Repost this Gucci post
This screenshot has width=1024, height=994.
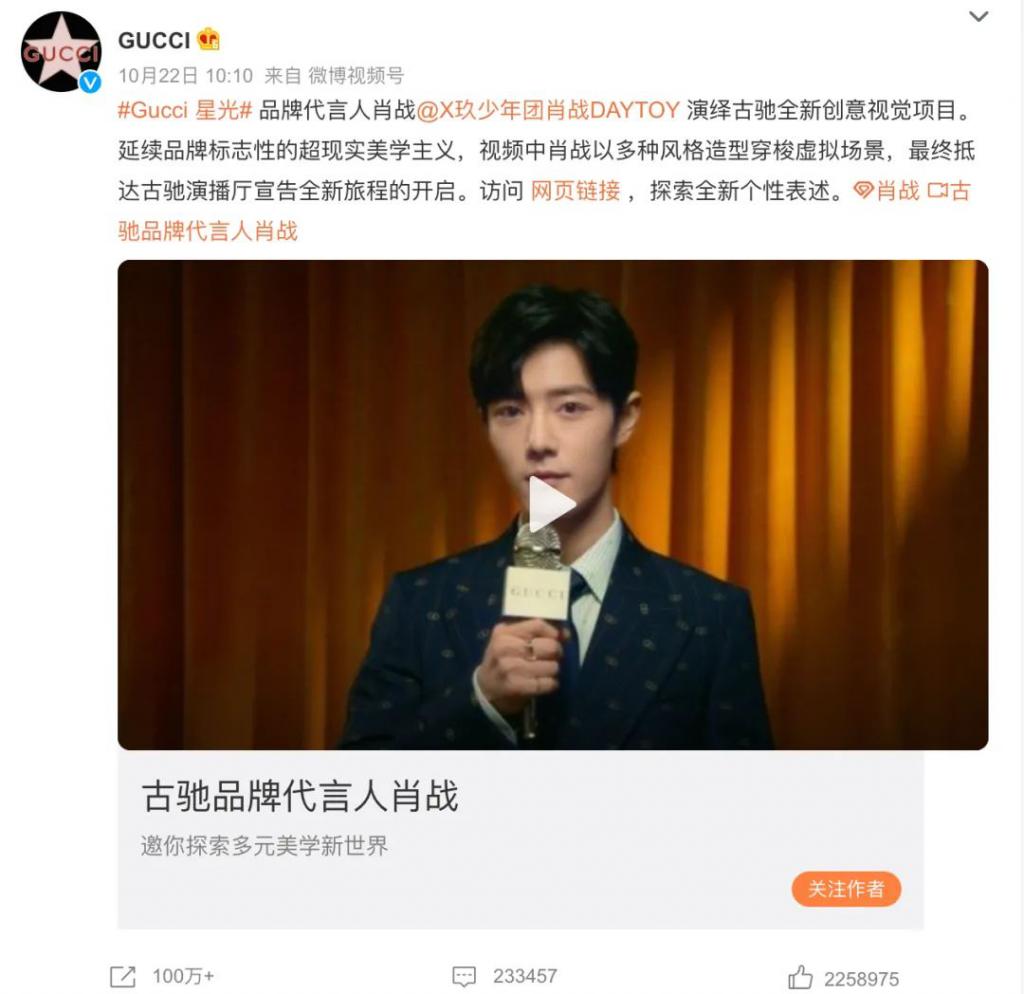[x=162, y=976]
